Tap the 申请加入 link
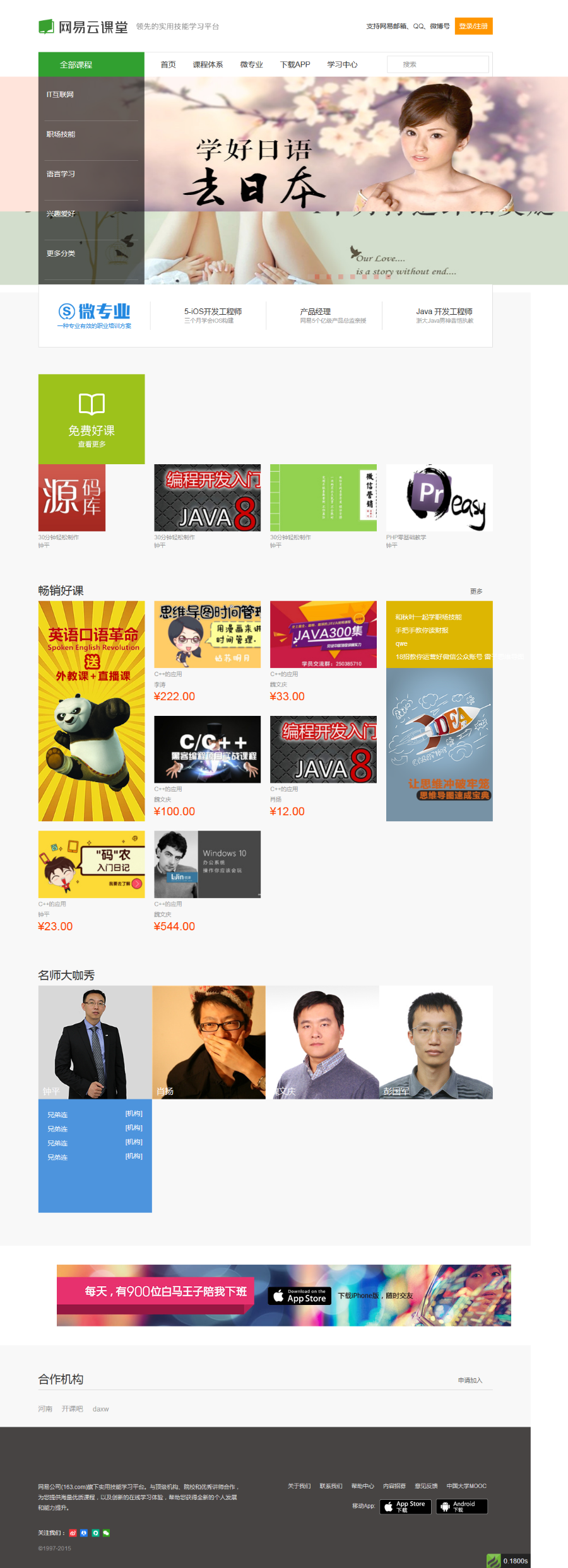This screenshot has height=1568, width=568. [x=470, y=1380]
